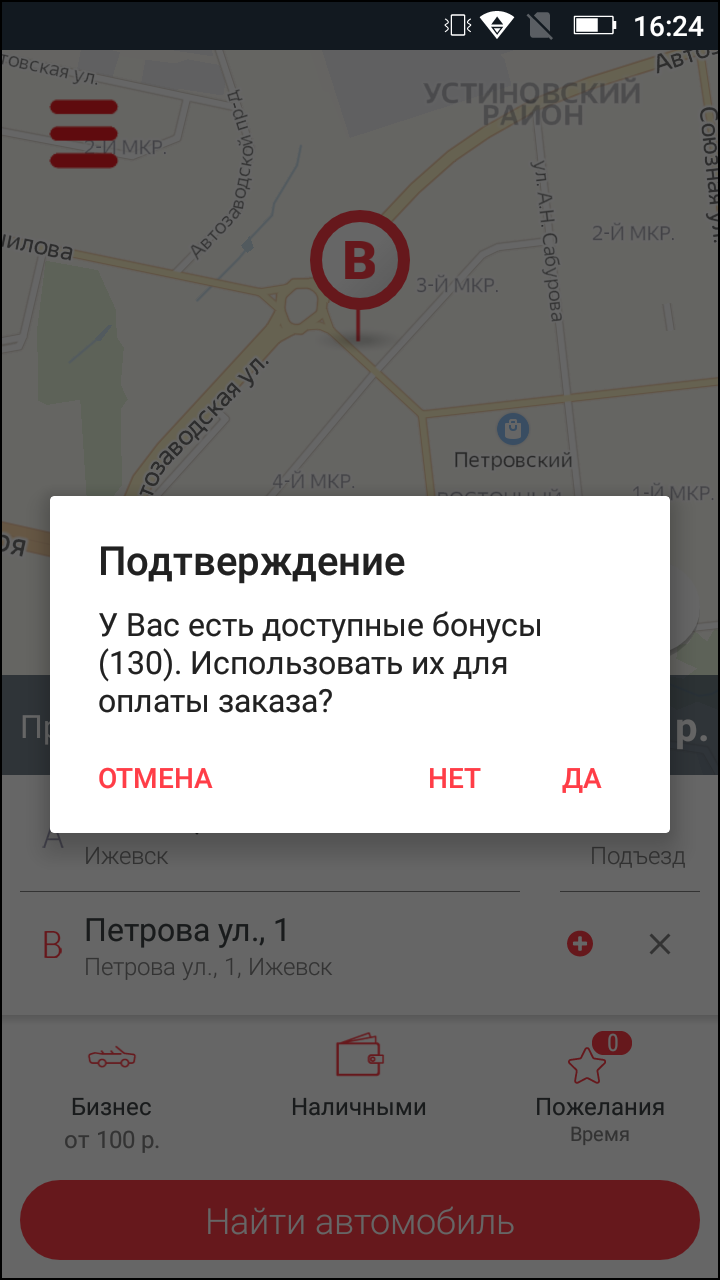This screenshot has width=720, height=1280.
Task: Tap Найти автомобиль button
Action: [x=360, y=1221]
